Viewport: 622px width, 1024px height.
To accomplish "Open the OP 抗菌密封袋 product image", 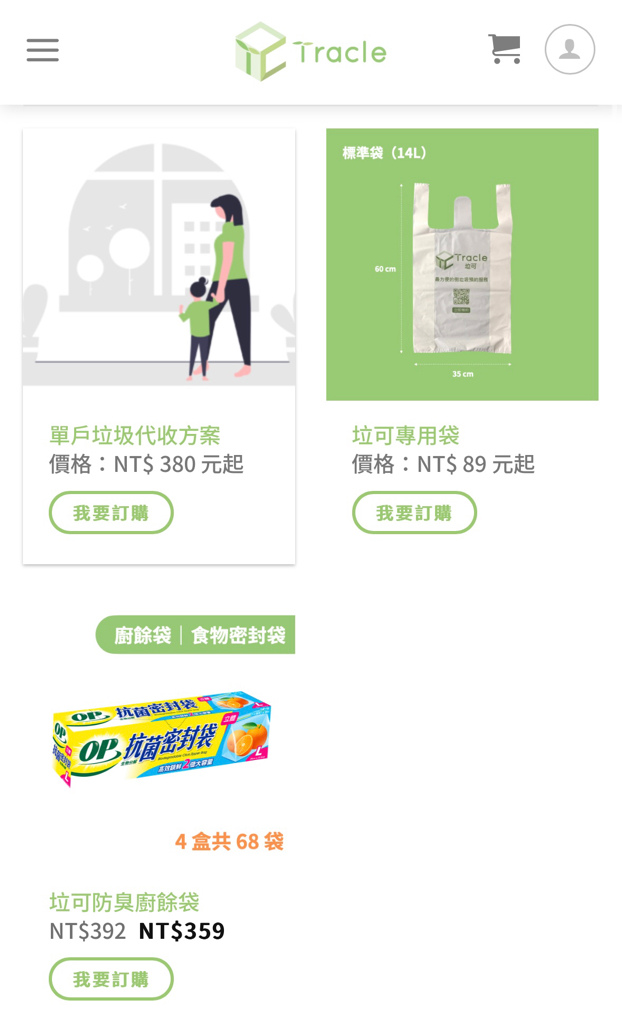I will point(161,739).
